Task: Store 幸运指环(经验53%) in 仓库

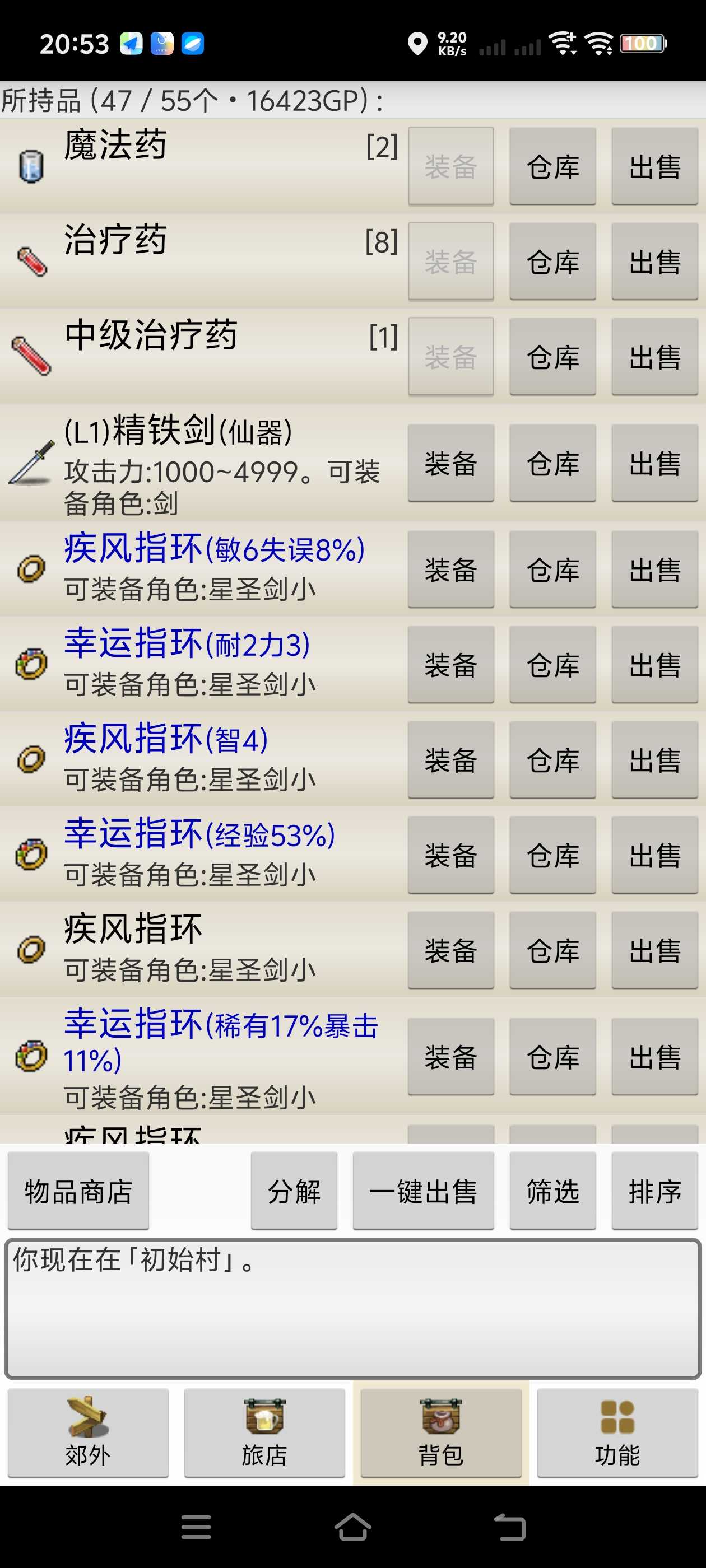Action: click(552, 855)
